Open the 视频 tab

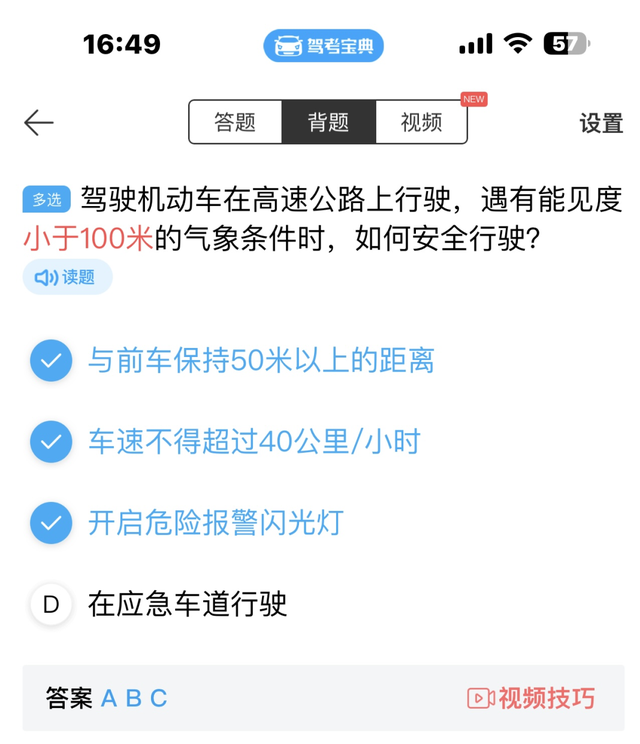click(421, 122)
